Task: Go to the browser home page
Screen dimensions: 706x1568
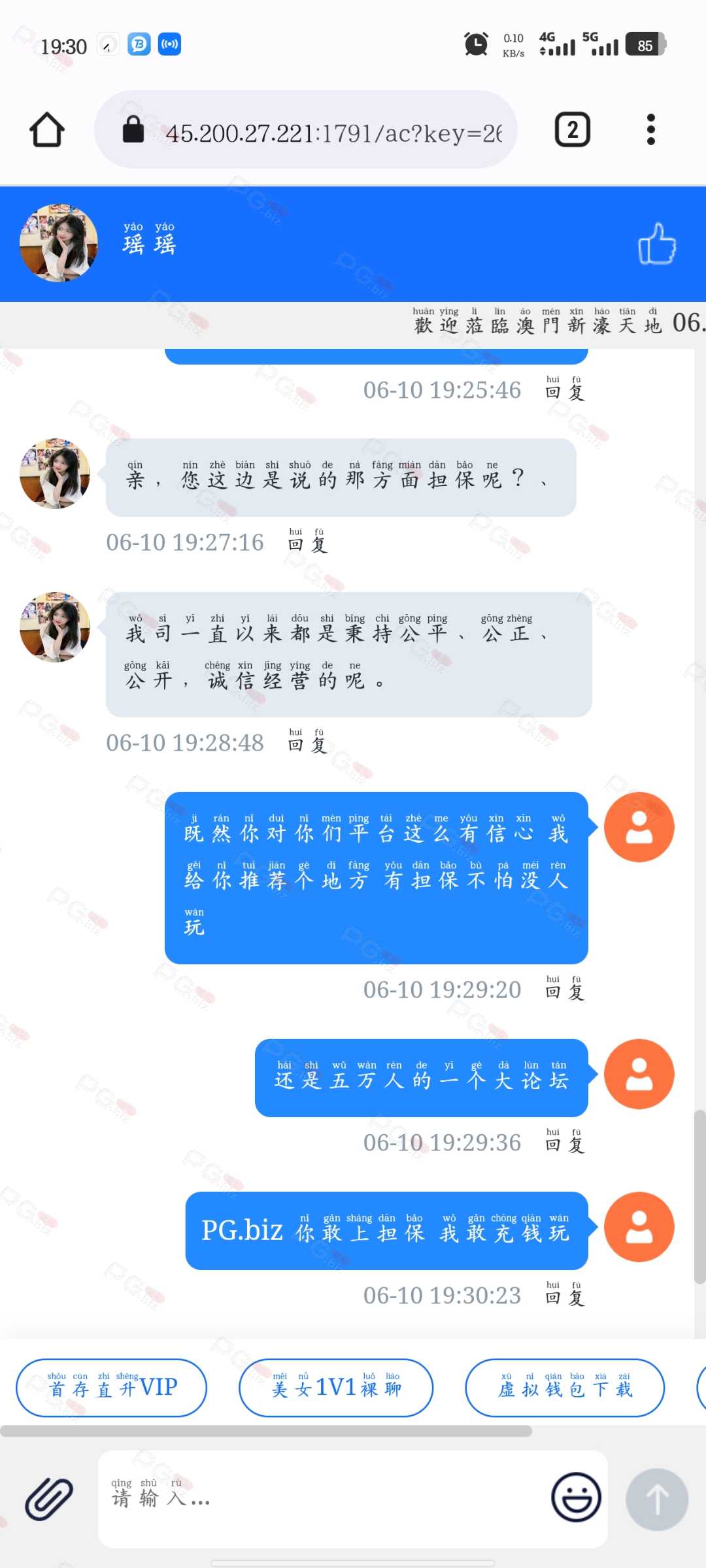Action: pos(47,129)
